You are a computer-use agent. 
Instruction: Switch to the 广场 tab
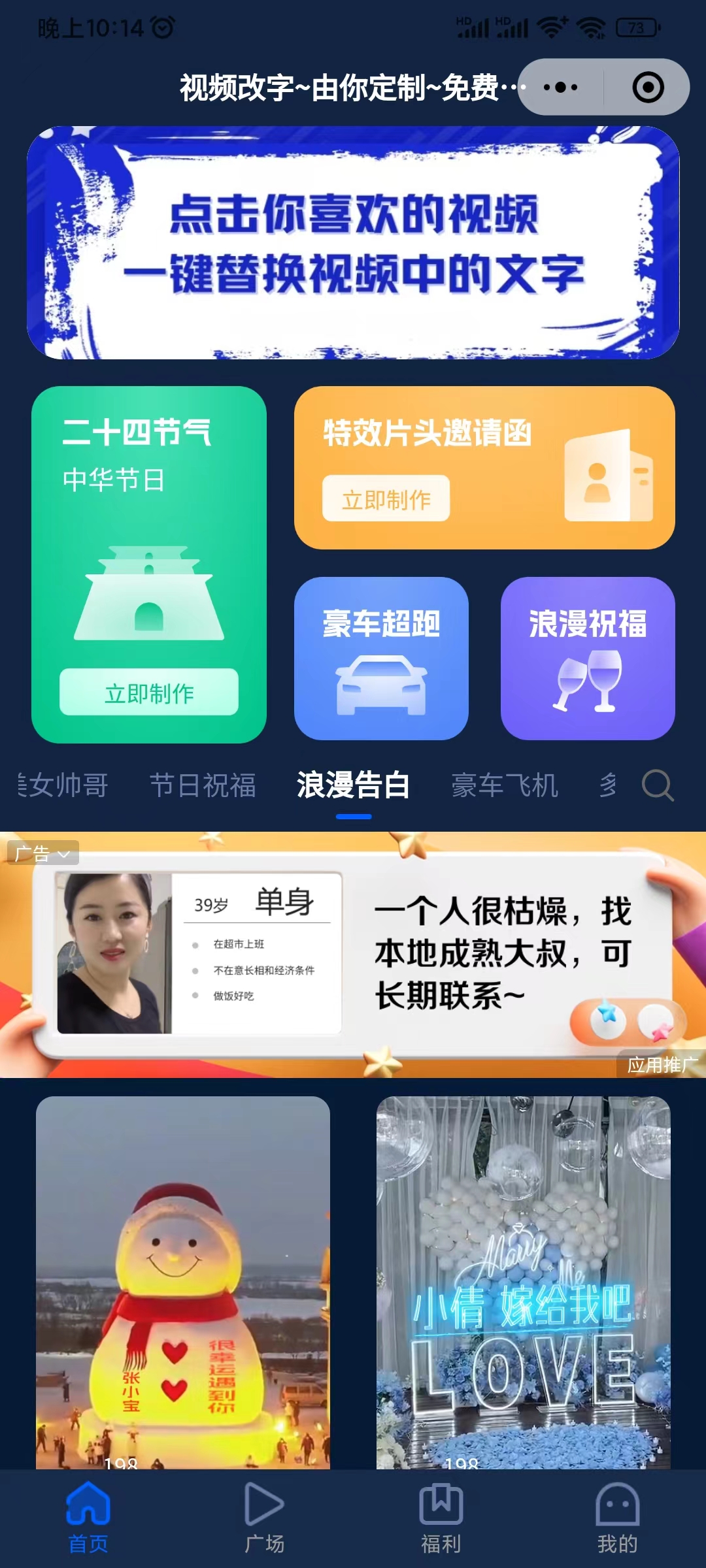tap(265, 1518)
